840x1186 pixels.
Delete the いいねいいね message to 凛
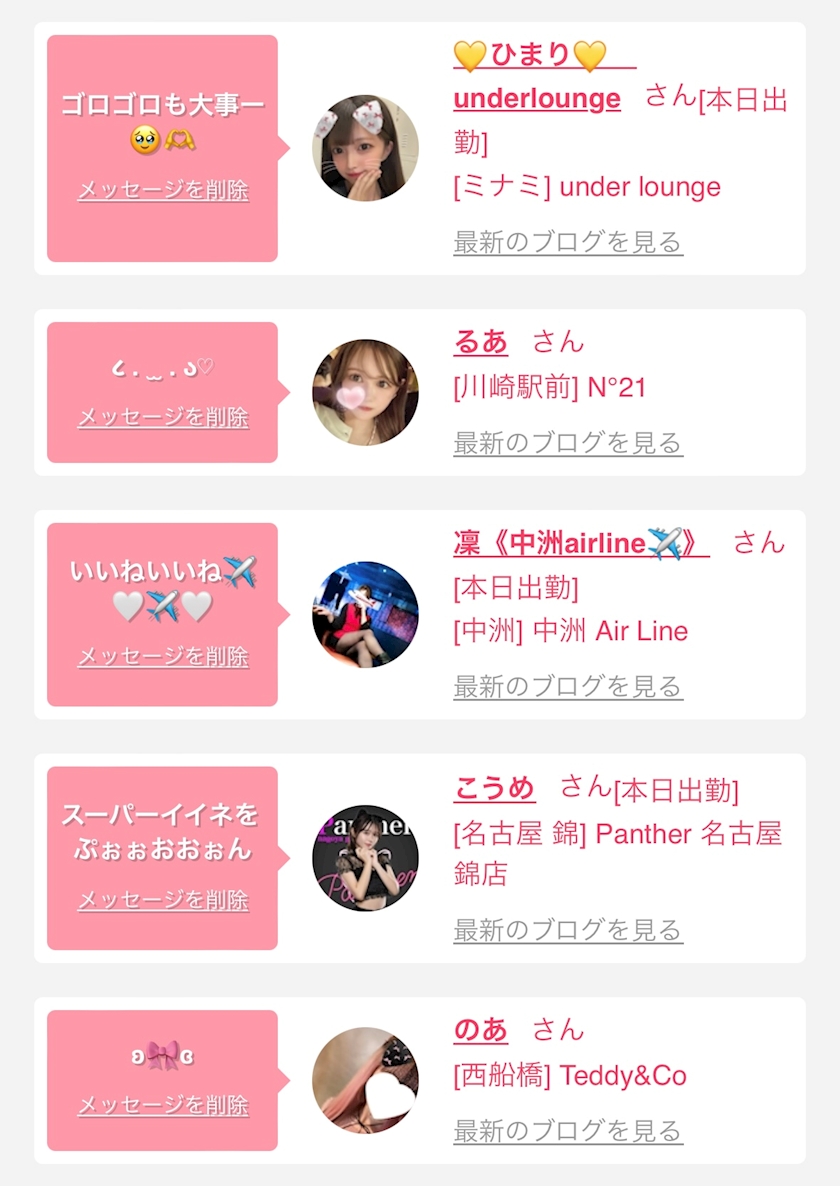pos(163,657)
